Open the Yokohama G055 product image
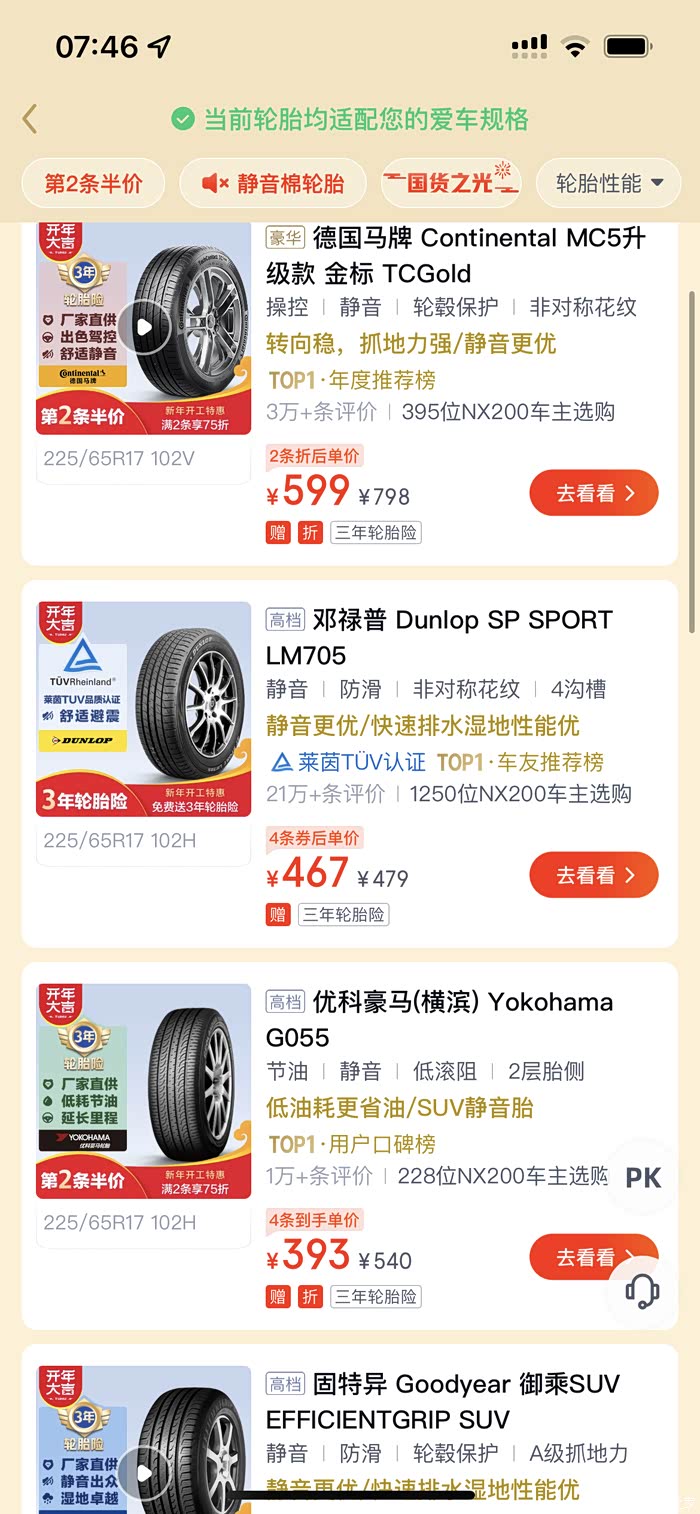700x1514 pixels. (x=143, y=1091)
